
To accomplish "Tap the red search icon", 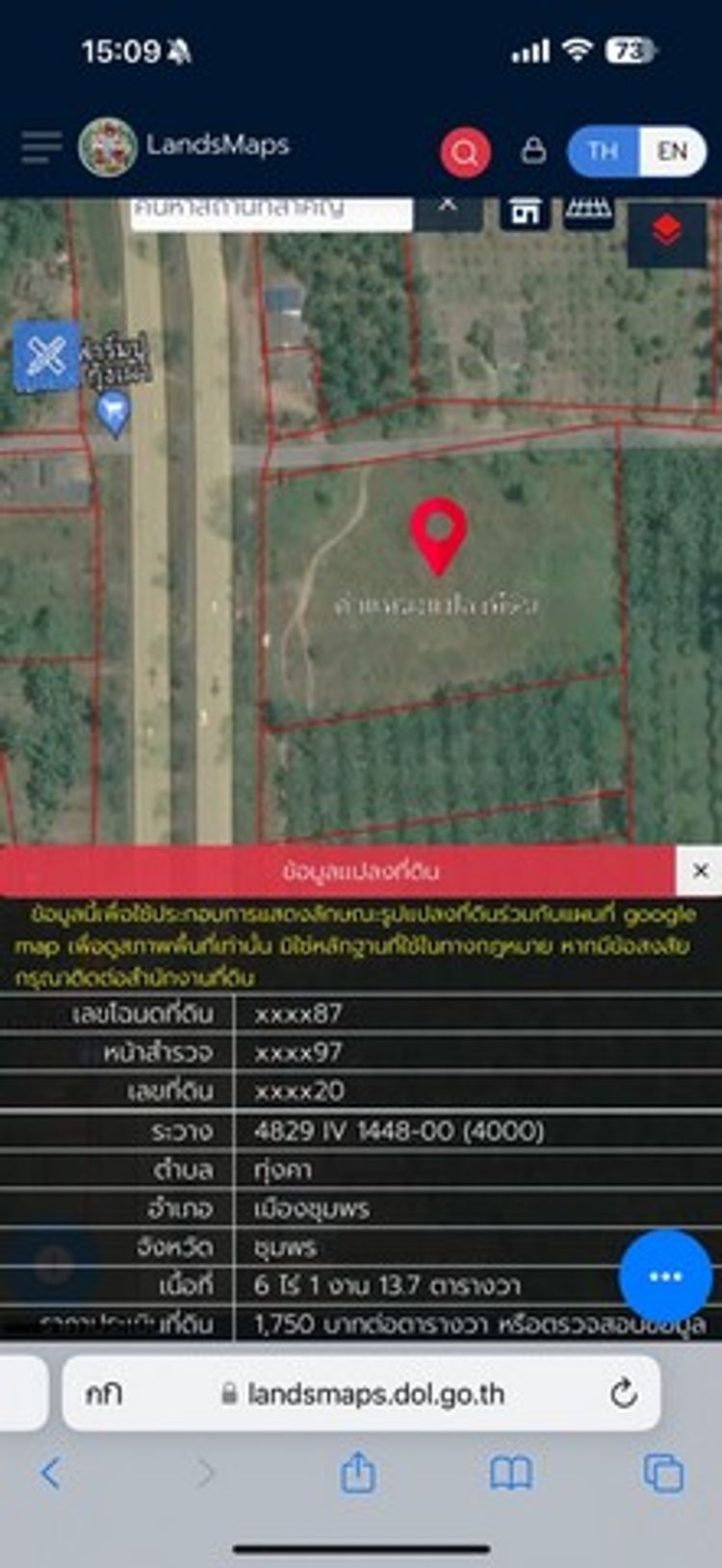I will [466, 152].
